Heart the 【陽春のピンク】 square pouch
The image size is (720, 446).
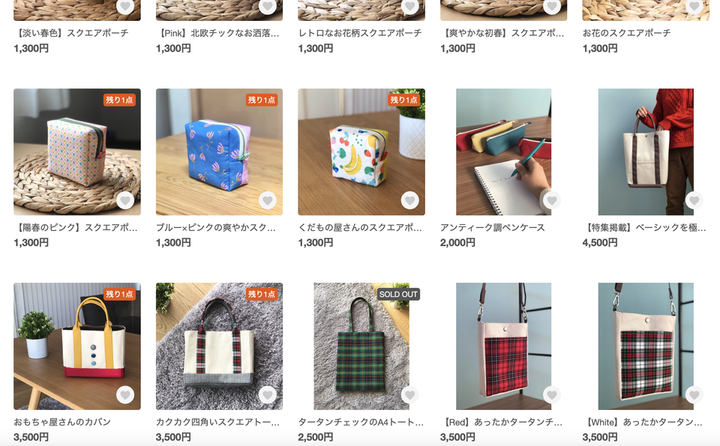click(x=125, y=200)
